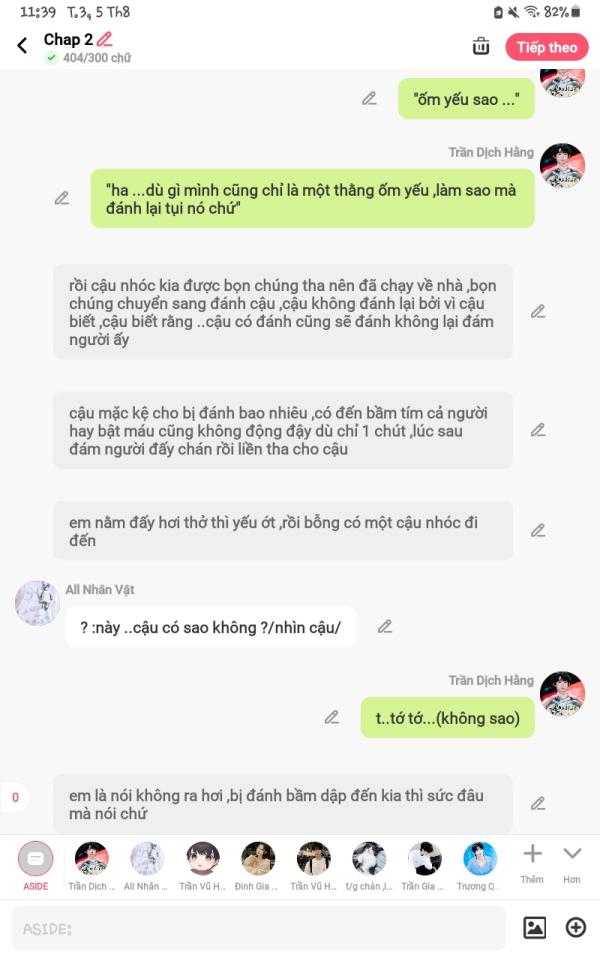
Task: Select the Trương Q... character avatar
Action: (x=479, y=864)
